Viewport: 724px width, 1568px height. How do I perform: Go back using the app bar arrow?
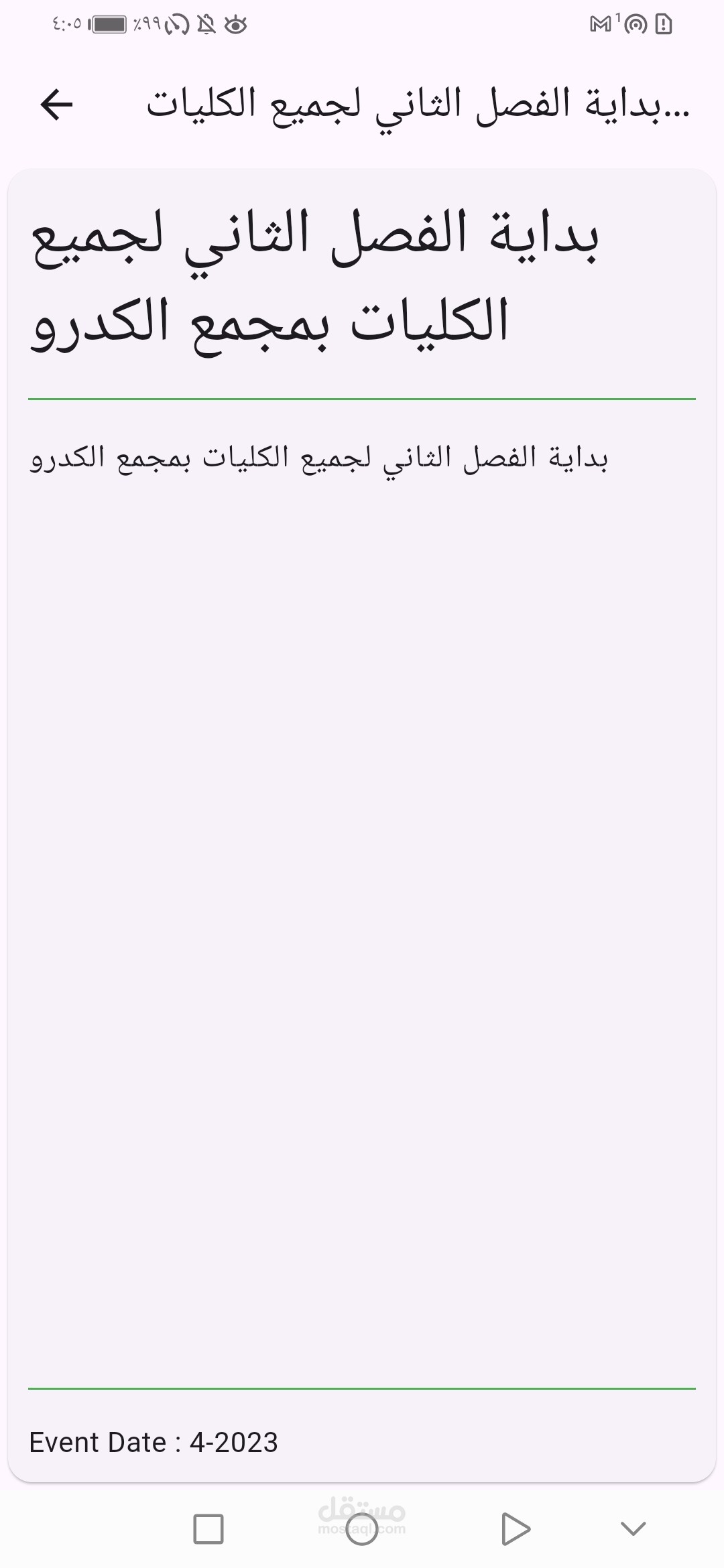56,105
